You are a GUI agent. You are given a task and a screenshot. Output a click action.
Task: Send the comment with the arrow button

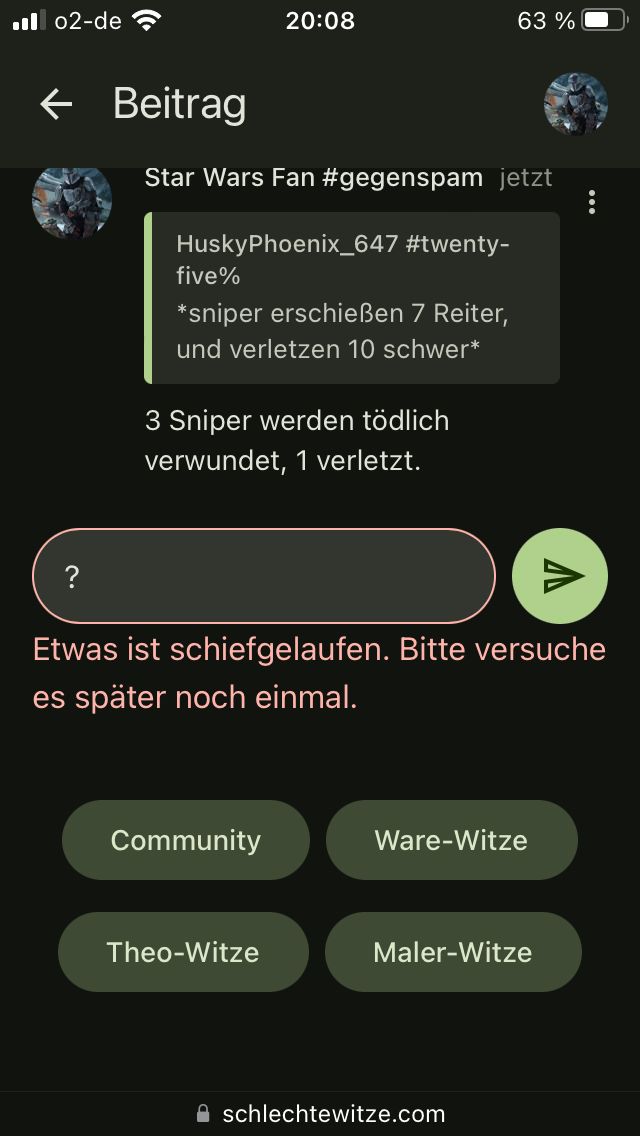coord(560,576)
